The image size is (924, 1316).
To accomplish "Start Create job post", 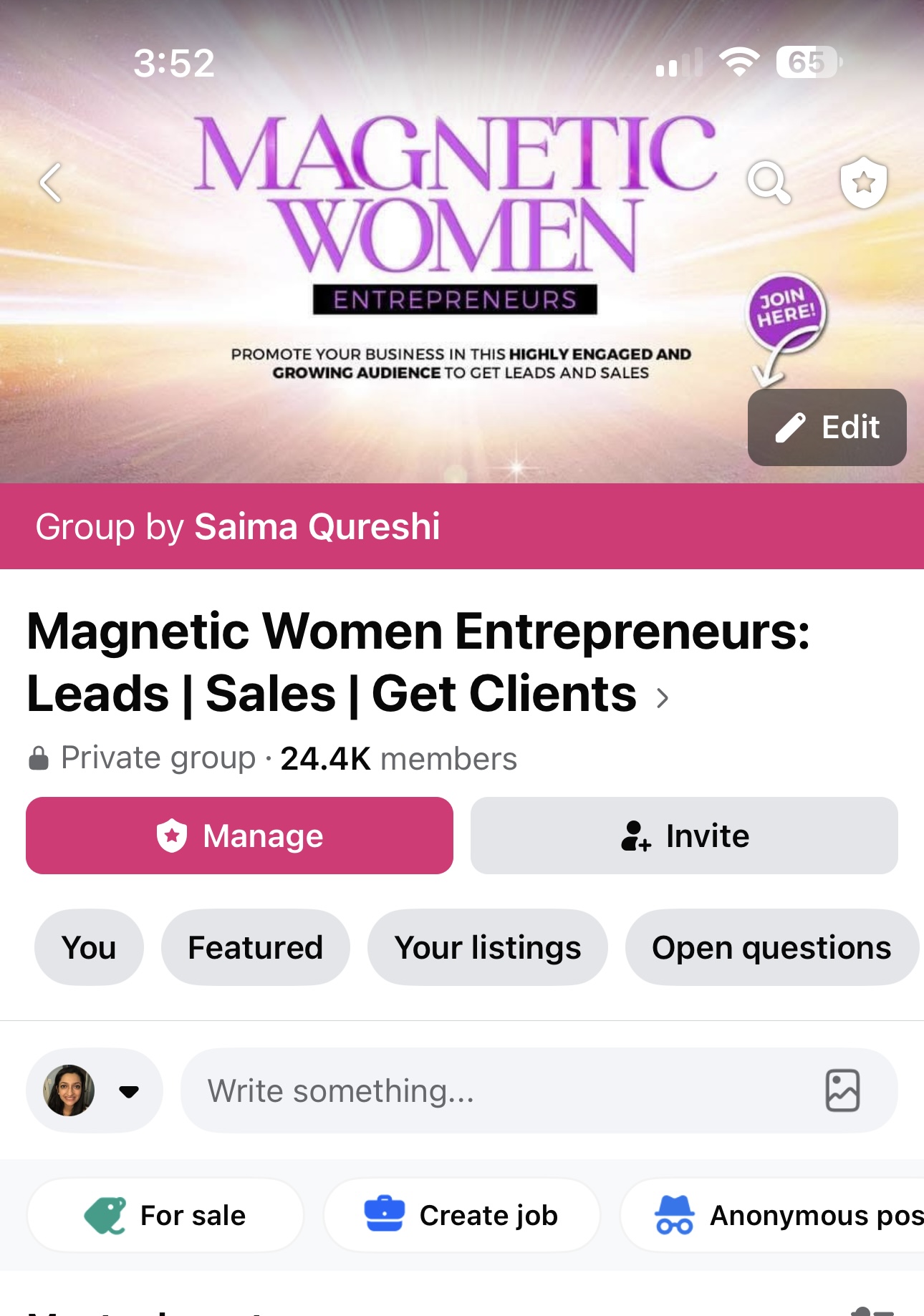I will [462, 1215].
